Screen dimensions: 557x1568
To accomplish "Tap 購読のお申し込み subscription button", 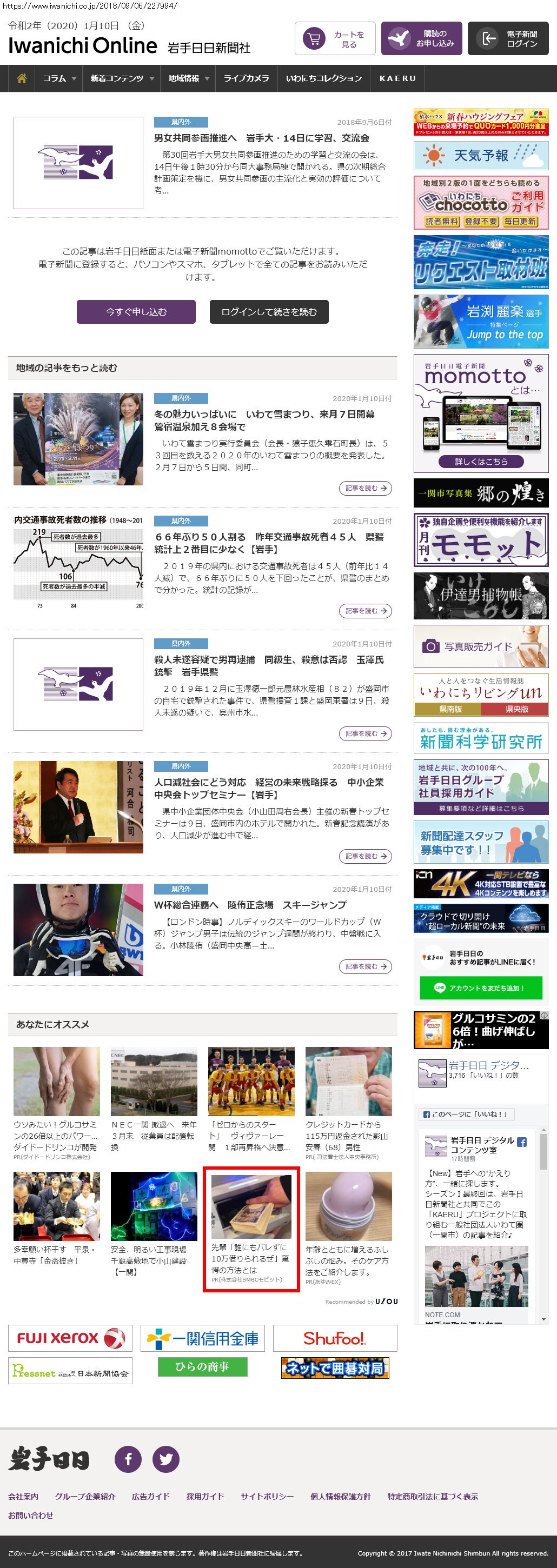I will click(x=422, y=39).
